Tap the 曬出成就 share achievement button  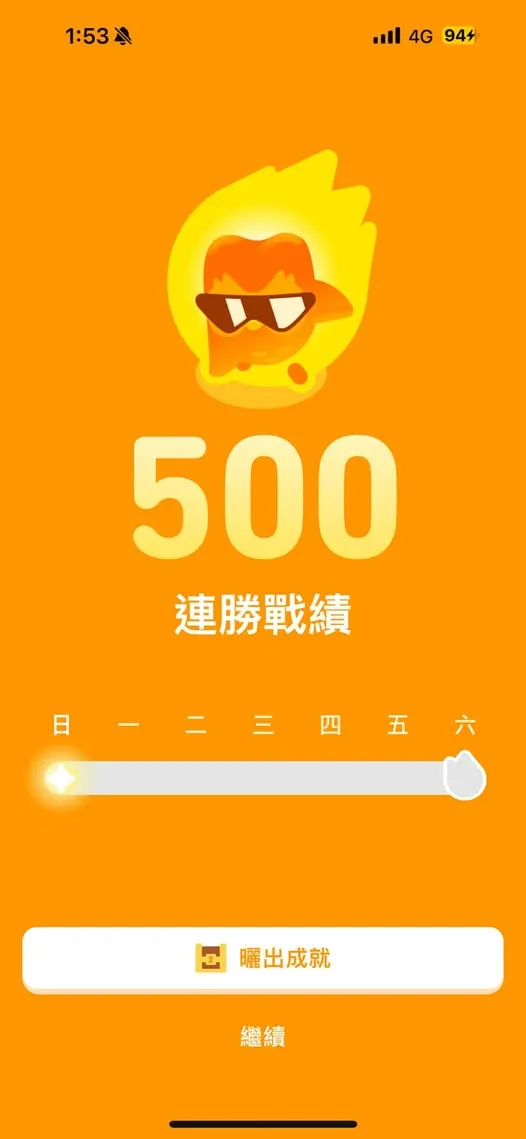[x=263, y=960]
